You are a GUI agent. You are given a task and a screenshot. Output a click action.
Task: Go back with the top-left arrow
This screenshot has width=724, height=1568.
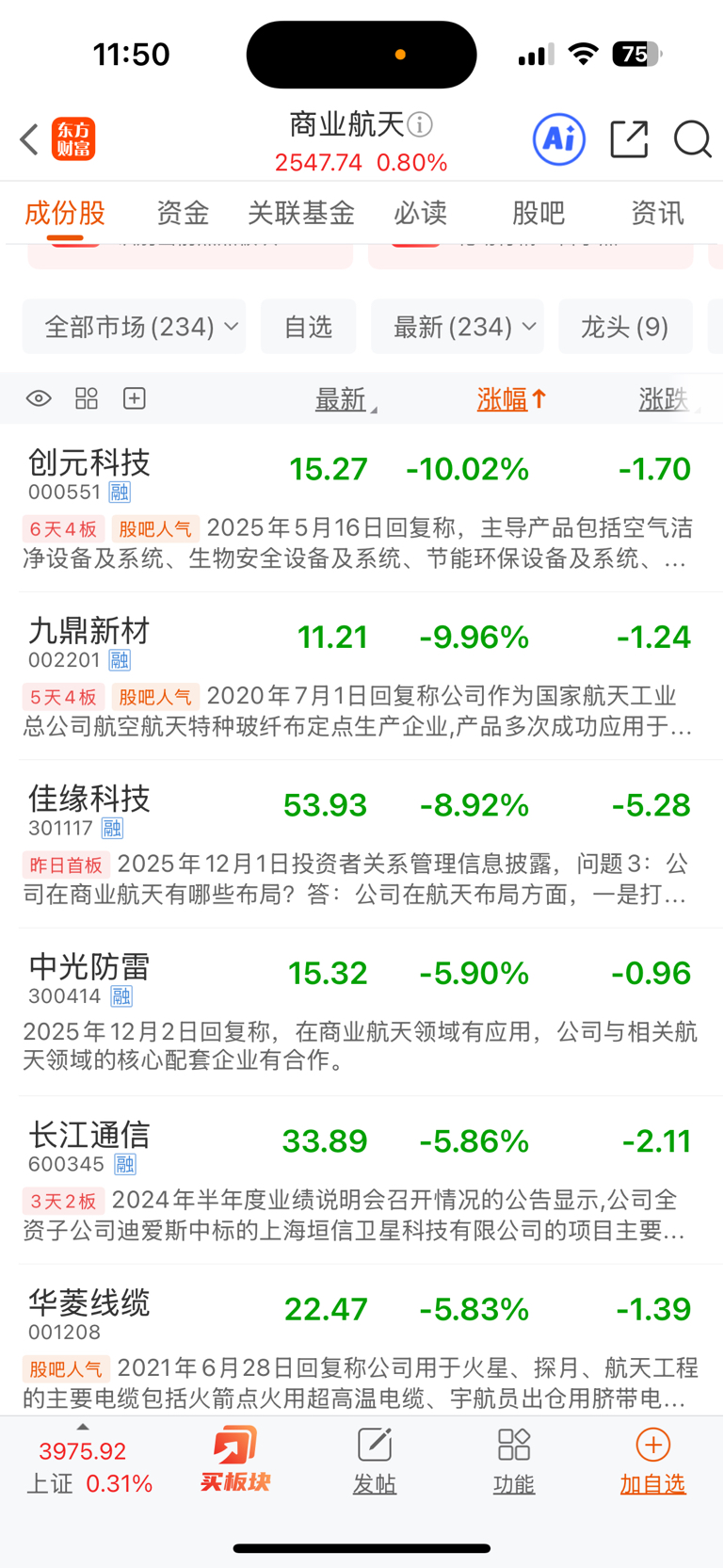click(29, 139)
